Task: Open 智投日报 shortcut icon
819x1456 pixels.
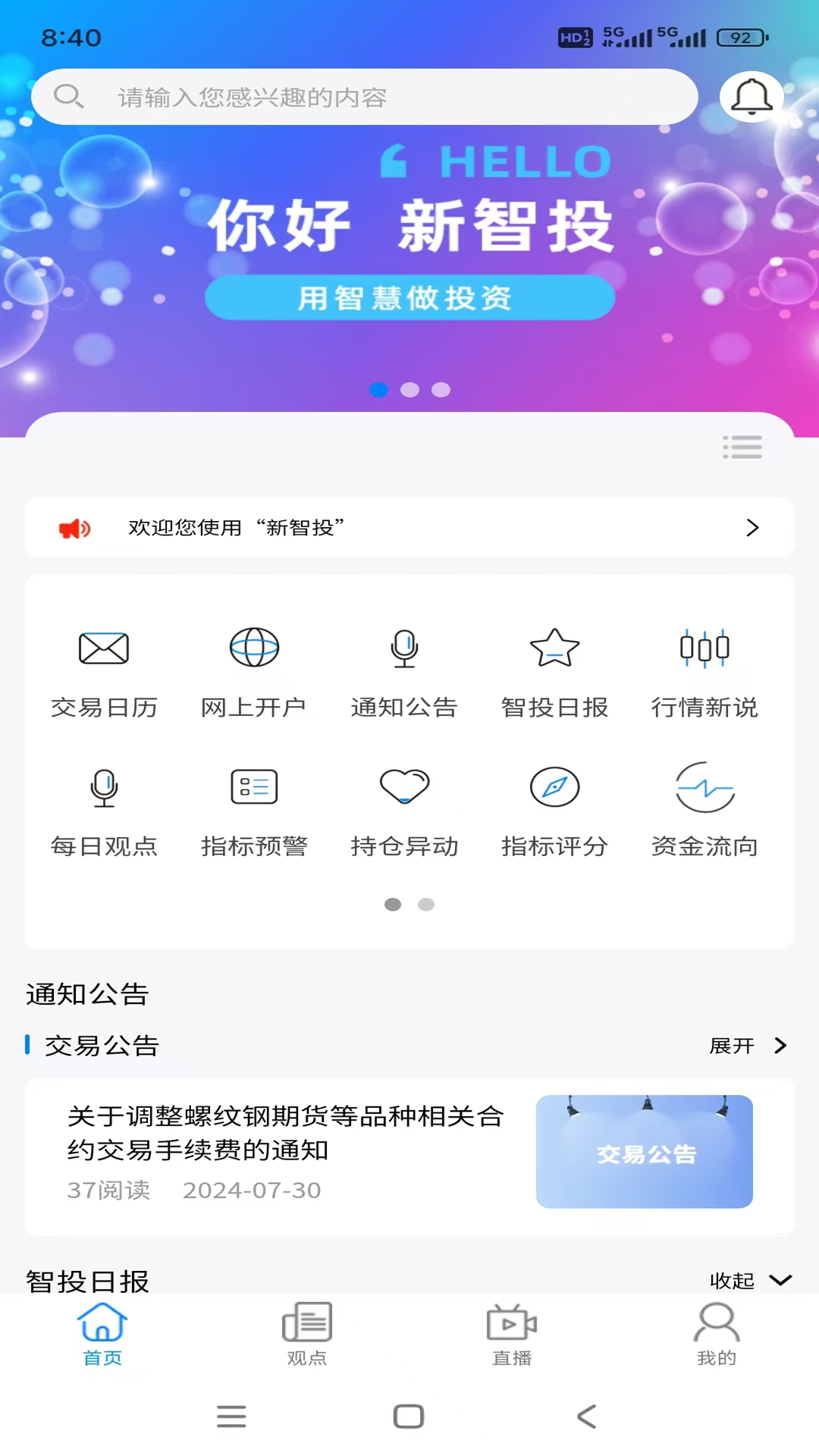Action: tap(554, 650)
